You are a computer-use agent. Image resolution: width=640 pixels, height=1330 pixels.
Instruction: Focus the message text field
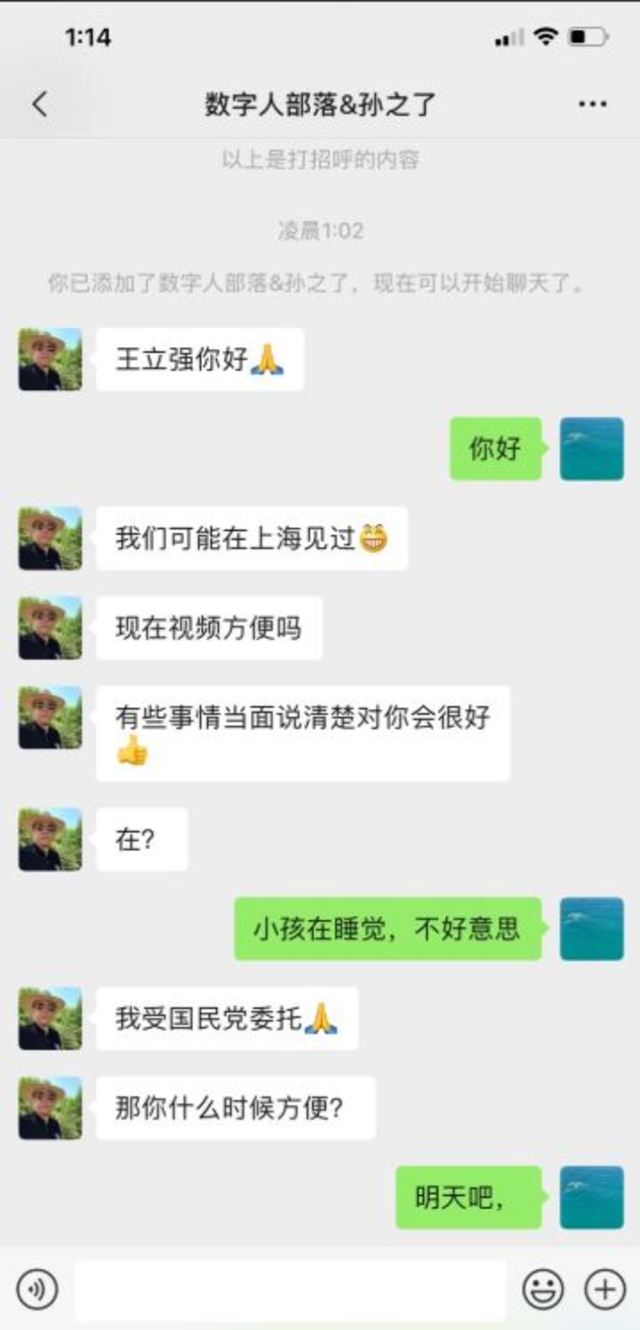coord(290,1289)
